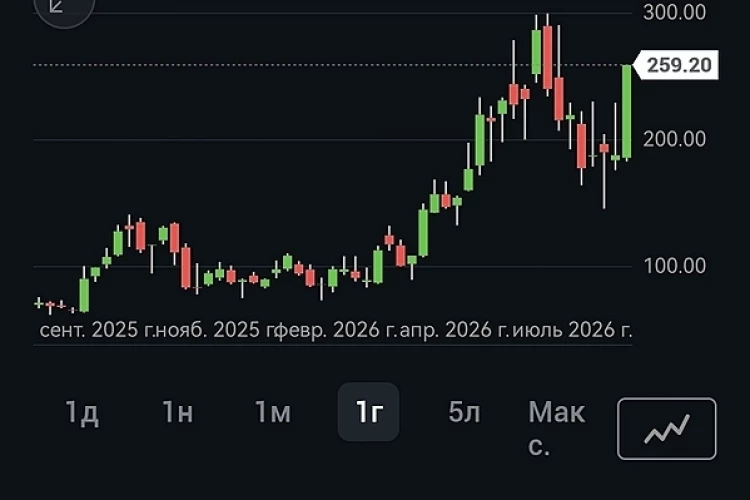Viewport: 750px width, 500px height.
Task: Show the Макс. period chart
Action: [557, 428]
